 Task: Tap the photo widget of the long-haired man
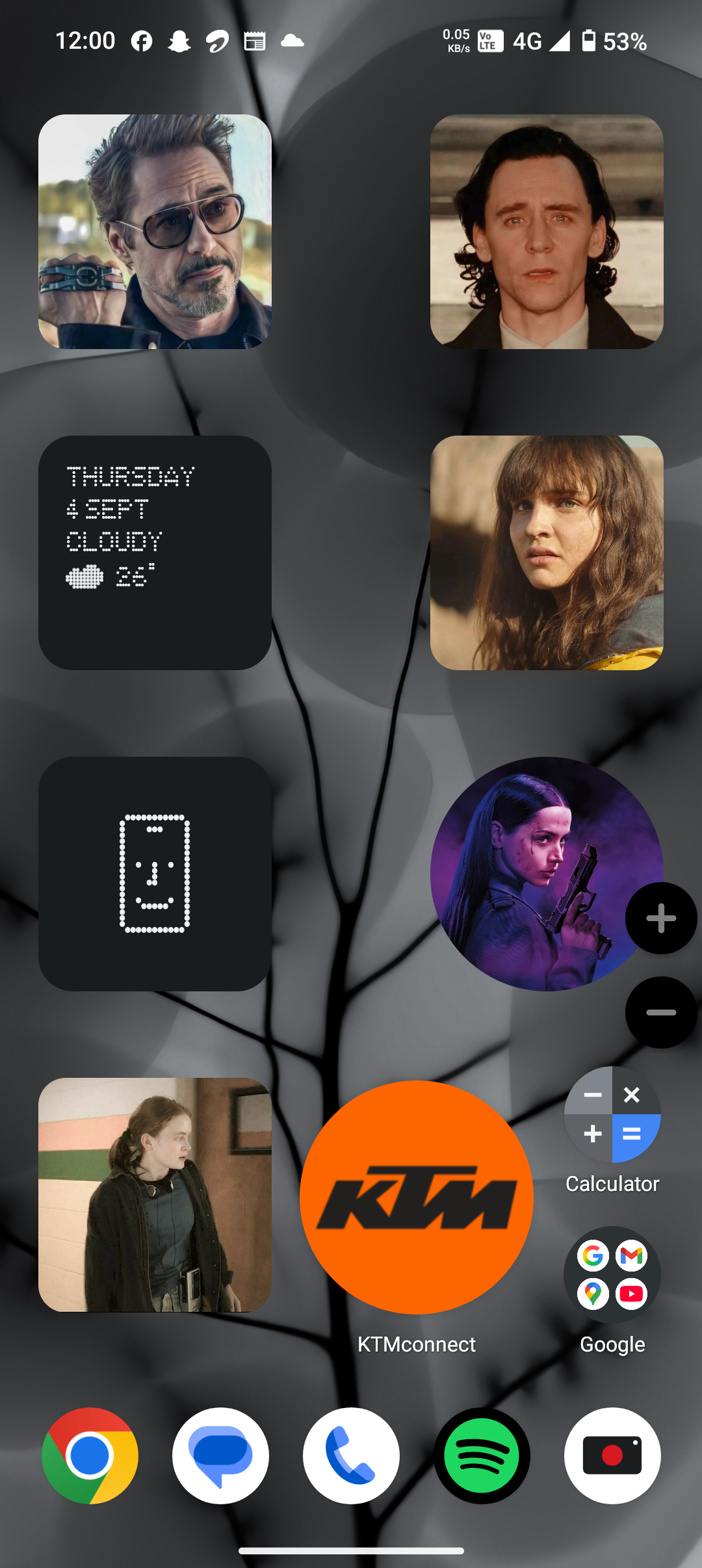coord(547,231)
